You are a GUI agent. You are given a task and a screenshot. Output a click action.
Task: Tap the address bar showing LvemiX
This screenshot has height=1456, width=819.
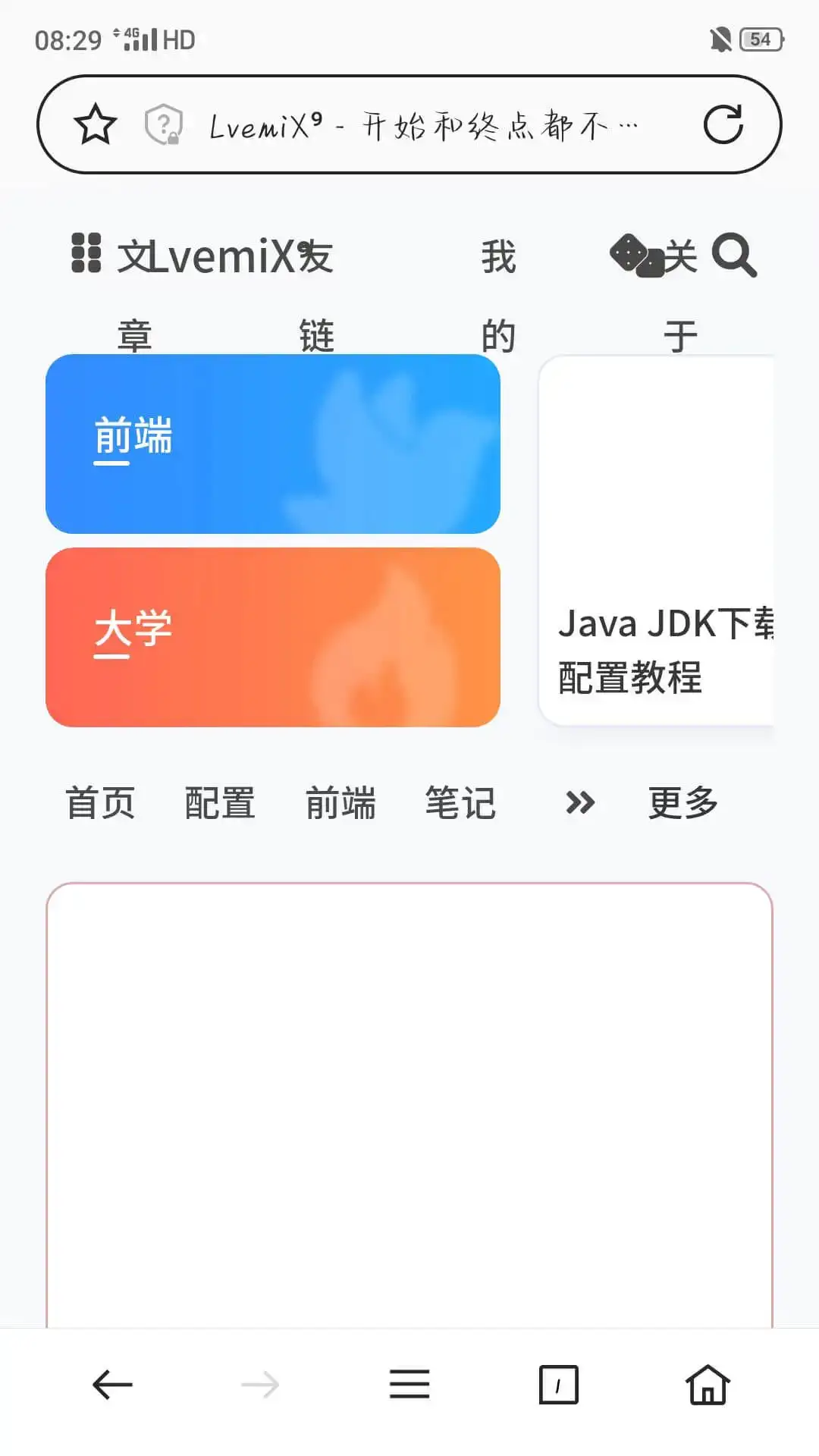(x=423, y=126)
